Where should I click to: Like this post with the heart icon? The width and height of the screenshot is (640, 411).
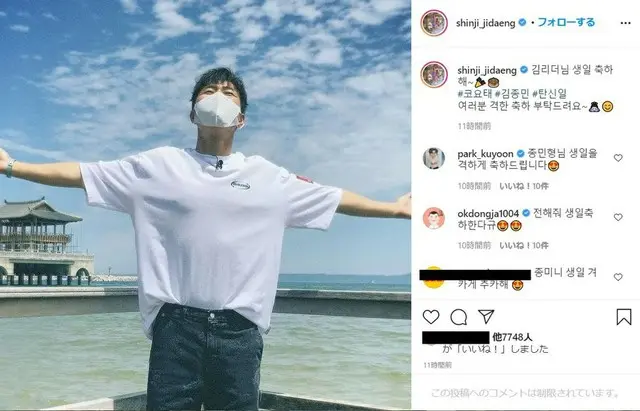click(x=431, y=317)
